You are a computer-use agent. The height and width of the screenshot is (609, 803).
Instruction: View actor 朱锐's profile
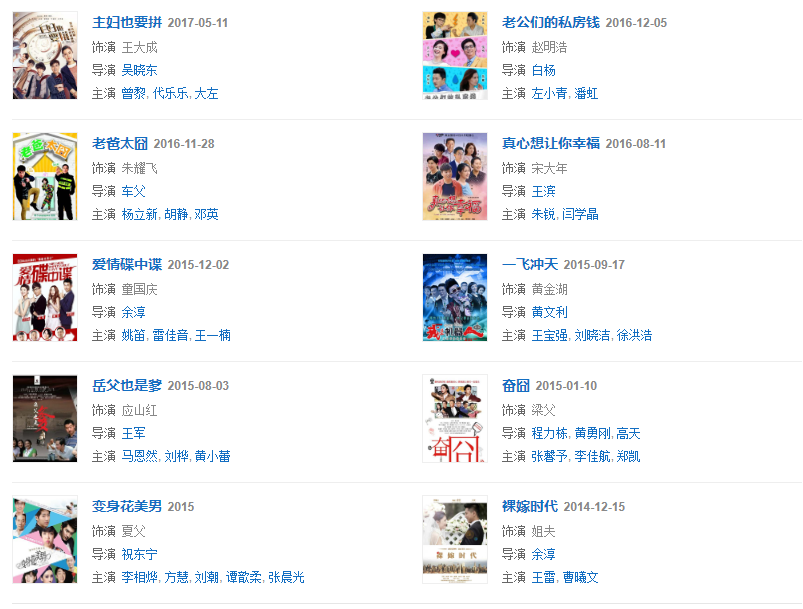click(543, 214)
